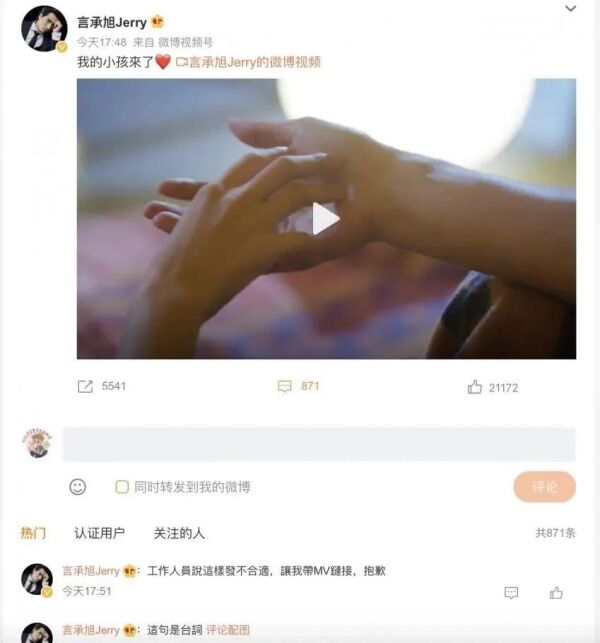Like the comment posted at 今天17:51

(x=556, y=592)
